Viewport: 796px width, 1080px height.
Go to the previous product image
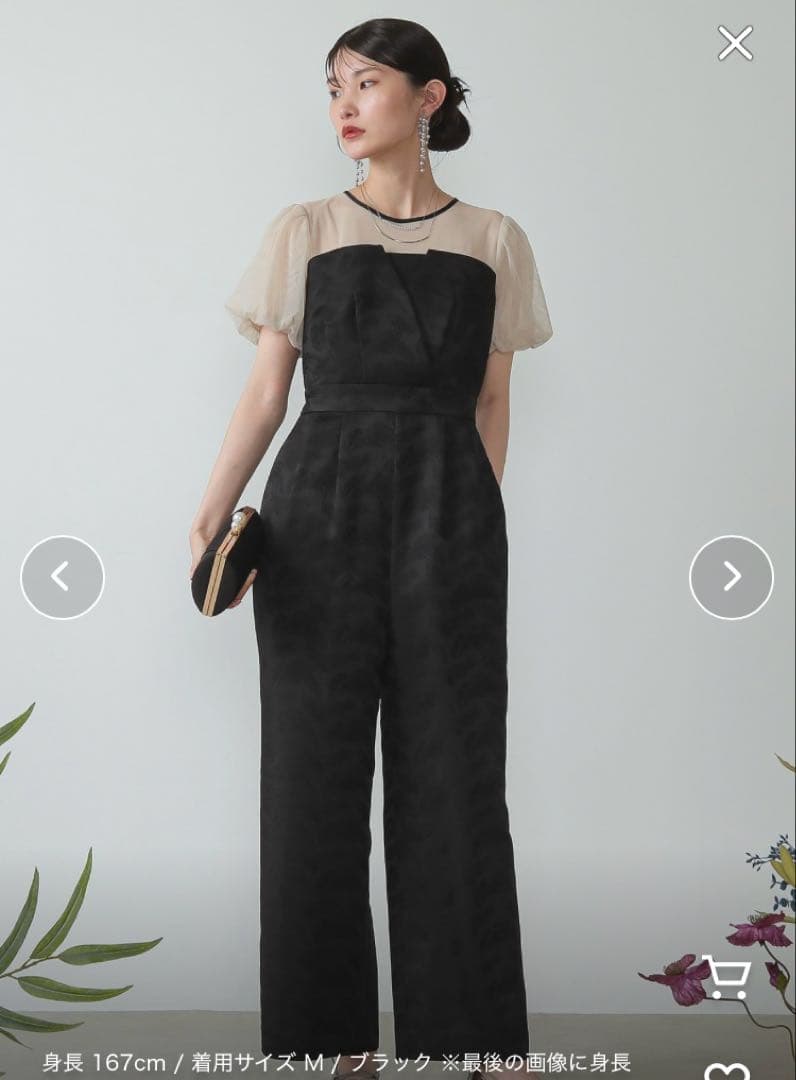click(x=62, y=577)
